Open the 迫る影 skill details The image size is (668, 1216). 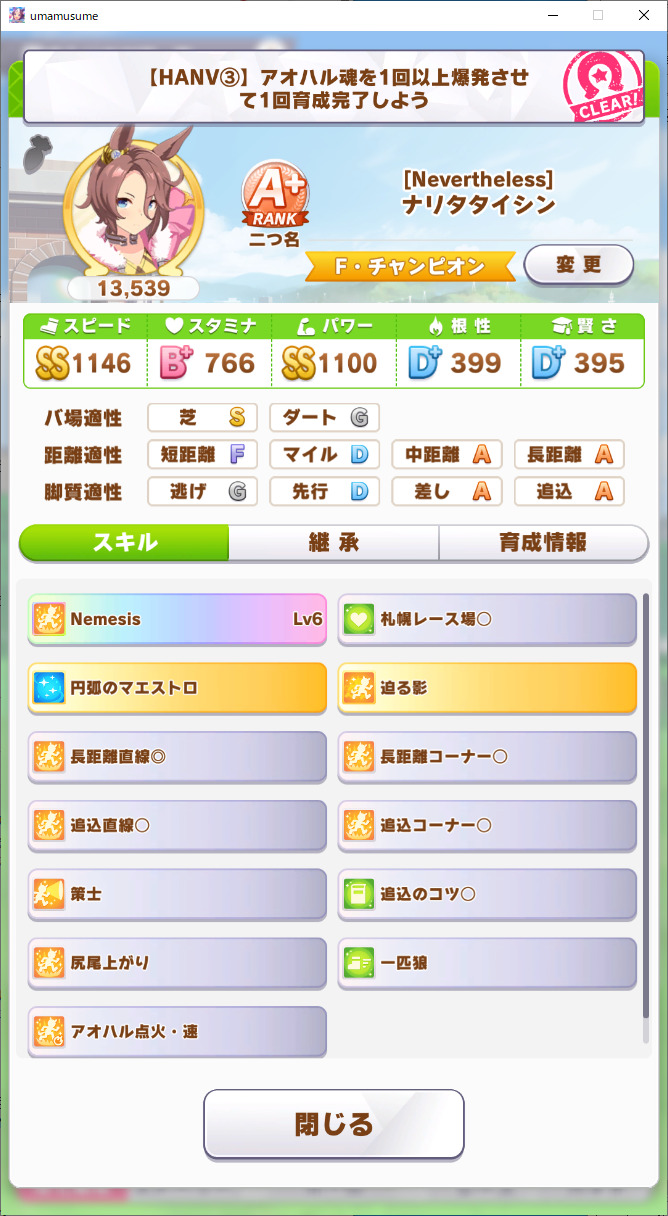click(487, 688)
